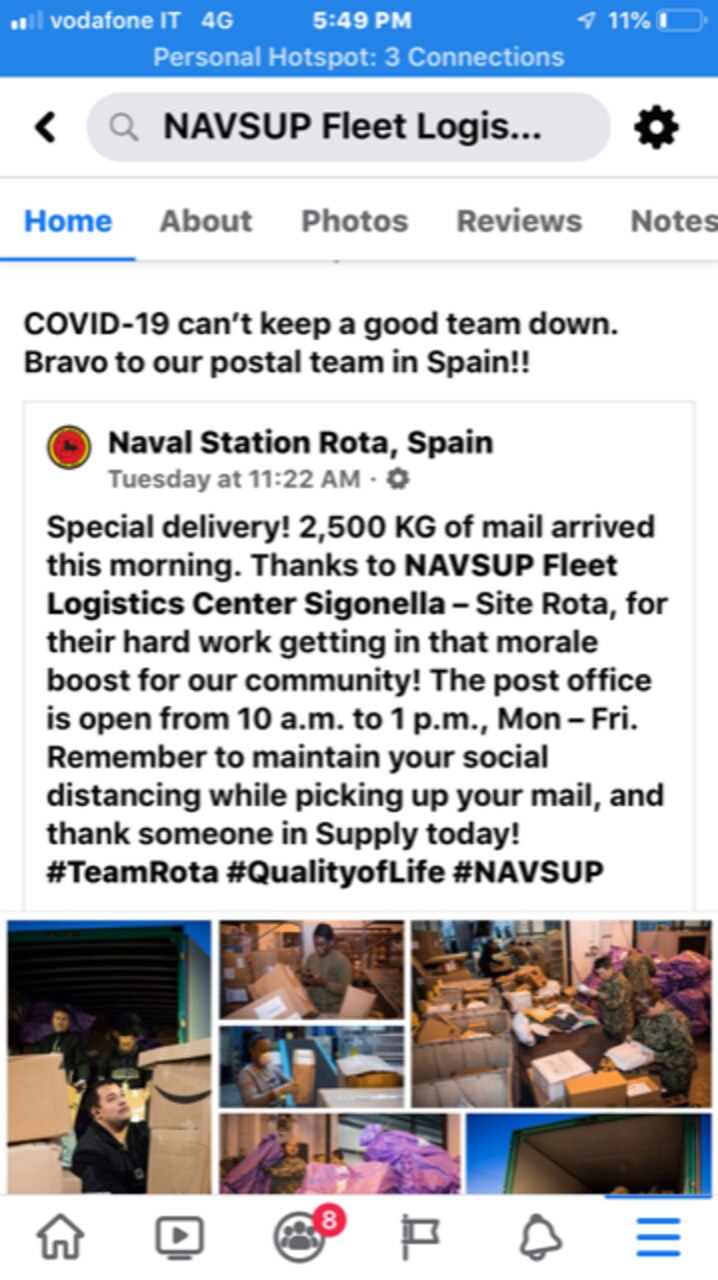
Task: Tap the #QualityofLife hashtag
Action: [335, 872]
